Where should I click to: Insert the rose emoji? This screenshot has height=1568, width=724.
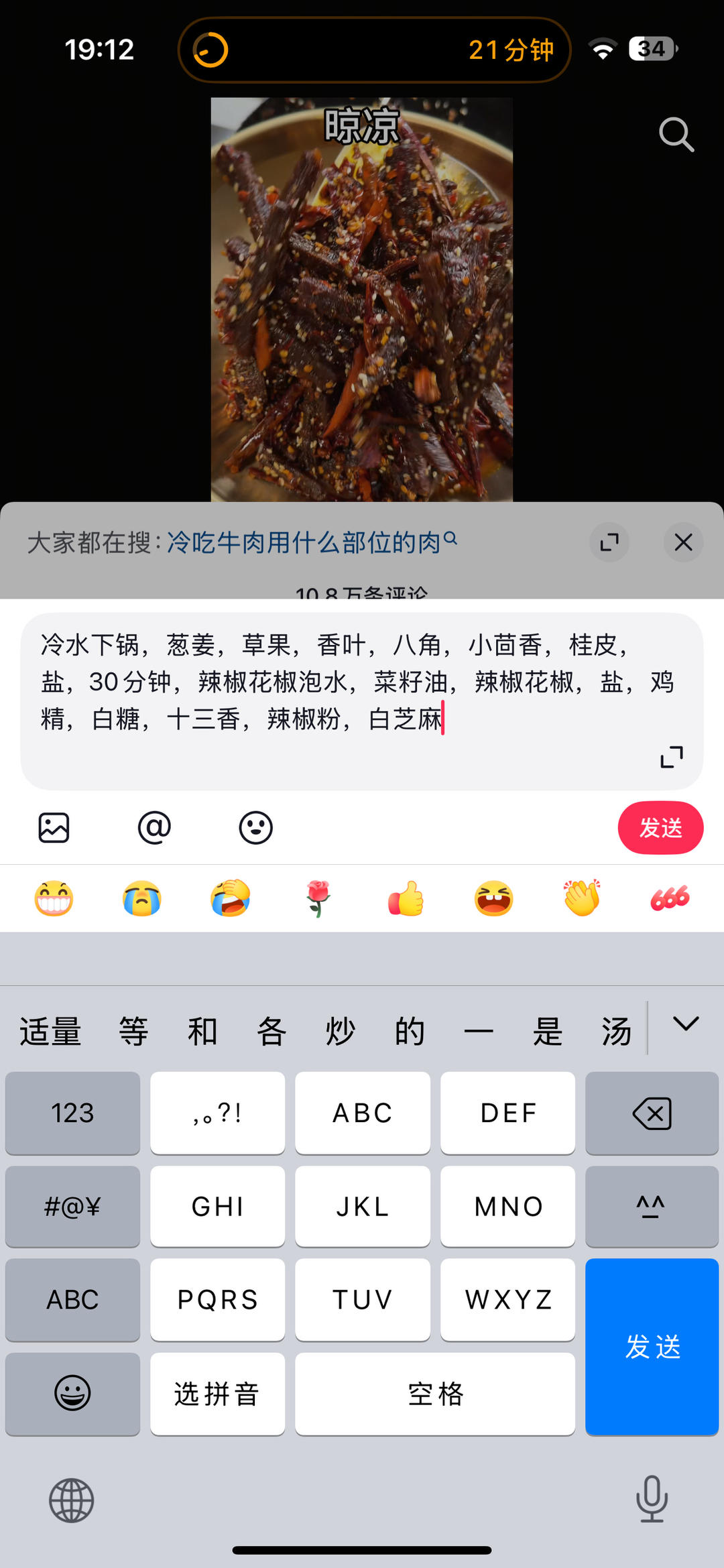point(318,898)
